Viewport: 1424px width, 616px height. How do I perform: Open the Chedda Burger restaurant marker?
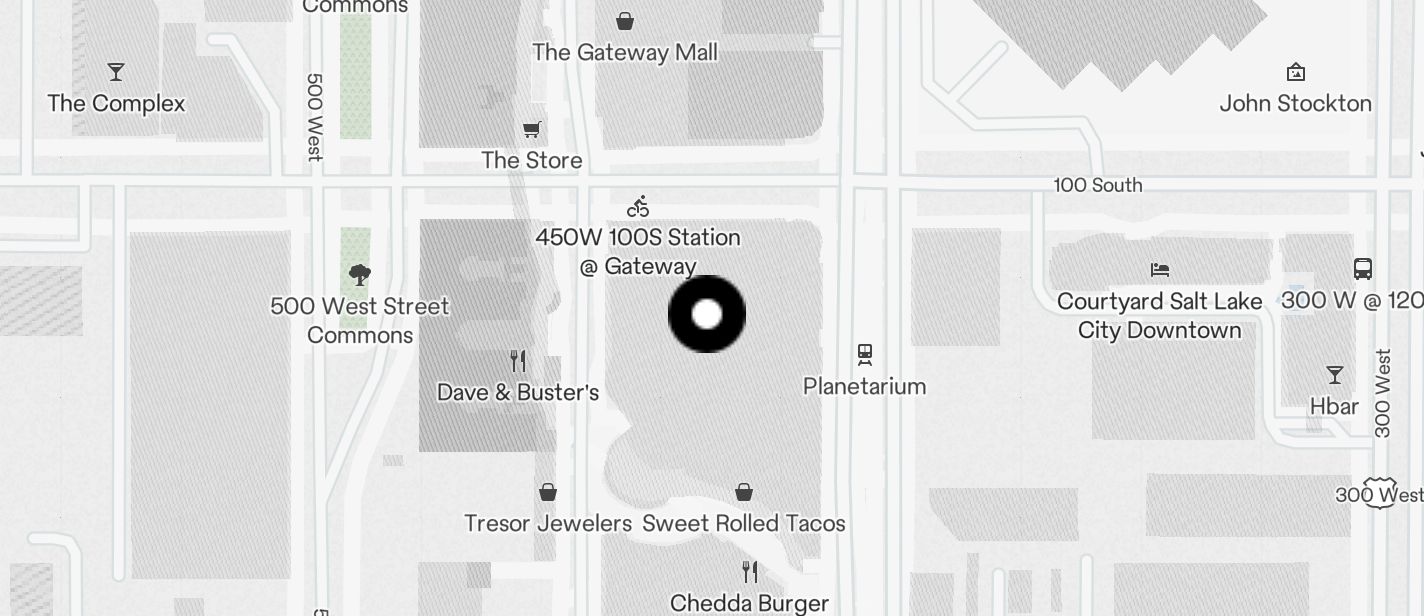click(x=750, y=572)
